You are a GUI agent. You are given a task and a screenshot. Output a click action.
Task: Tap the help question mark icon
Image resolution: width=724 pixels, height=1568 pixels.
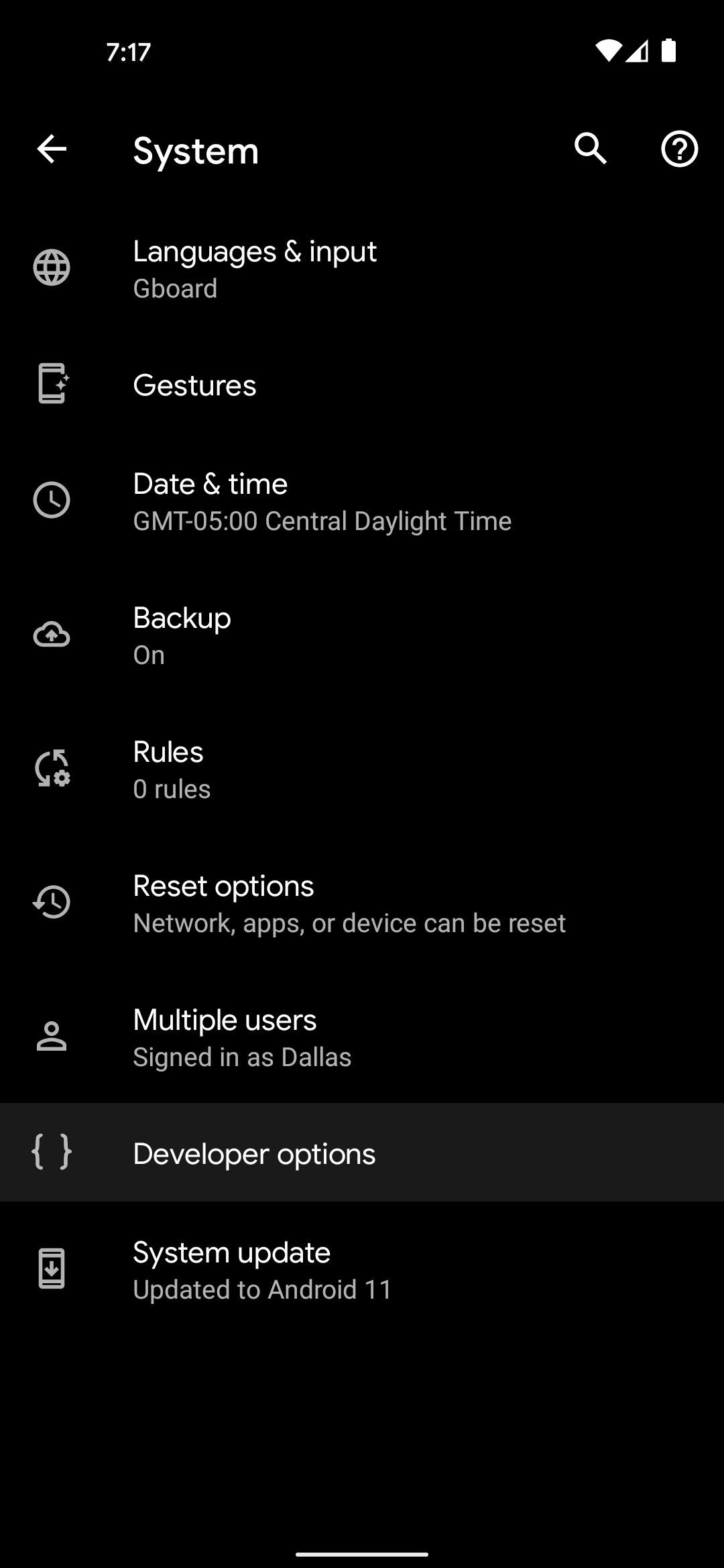[x=679, y=149]
